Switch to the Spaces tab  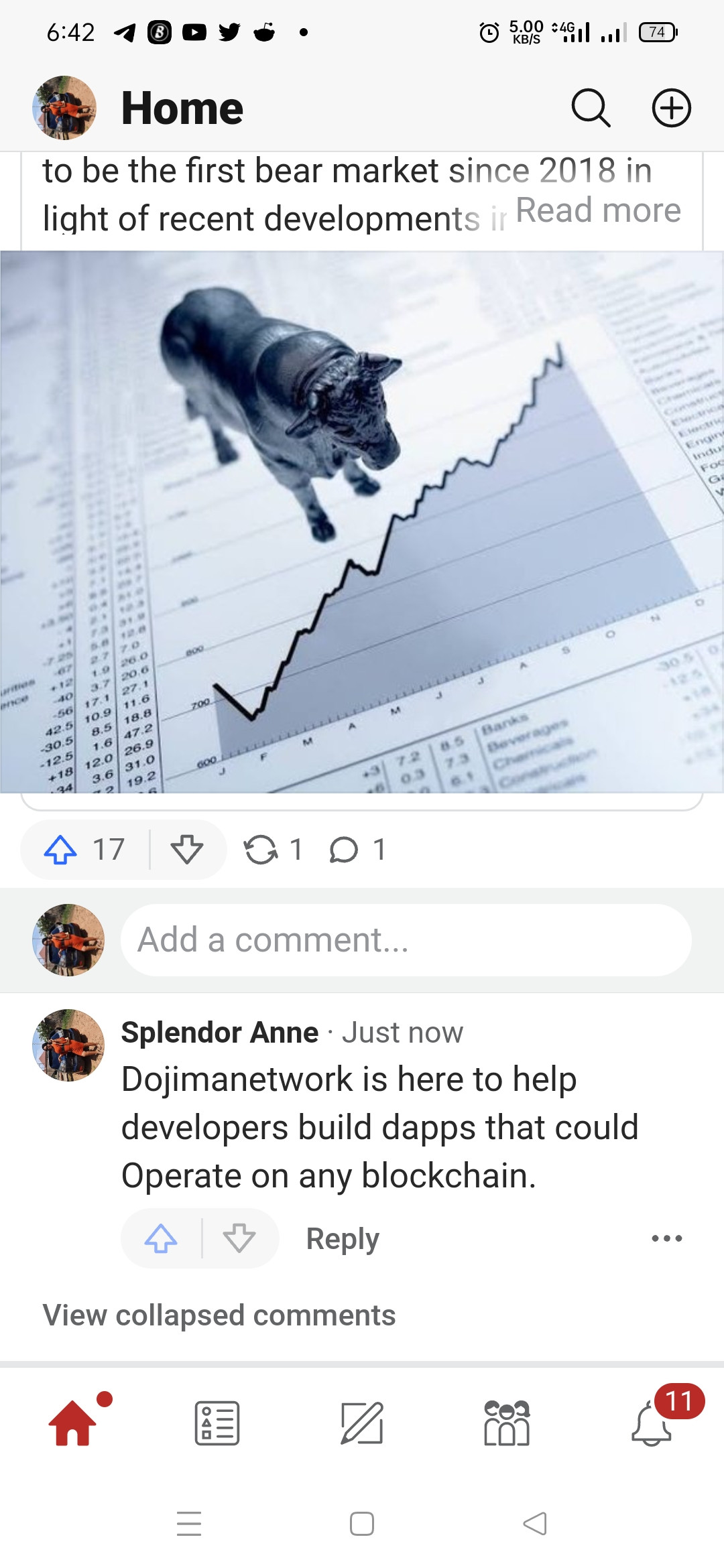pos(507,1422)
